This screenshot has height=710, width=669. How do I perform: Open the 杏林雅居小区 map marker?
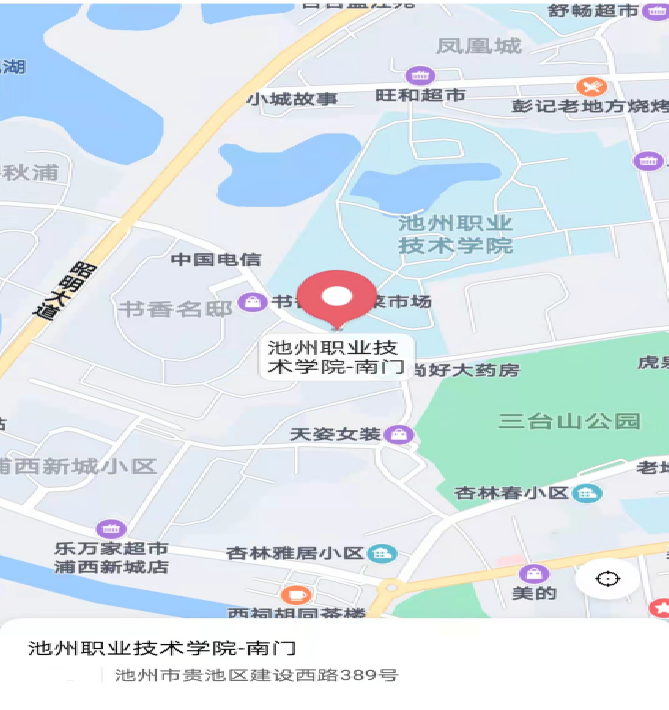tap(381, 553)
